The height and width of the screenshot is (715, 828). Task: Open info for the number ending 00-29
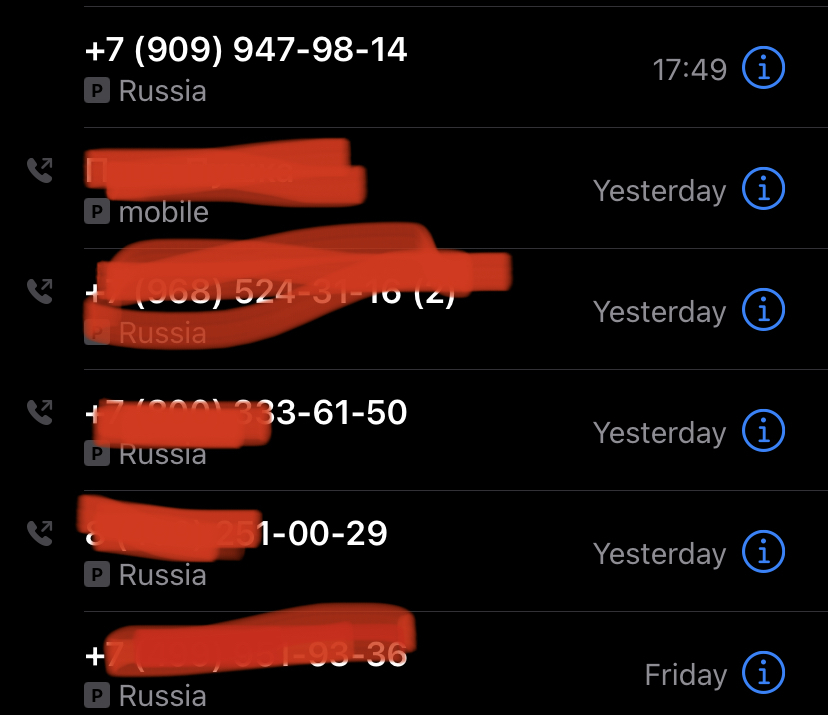click(x=763, y=552)
